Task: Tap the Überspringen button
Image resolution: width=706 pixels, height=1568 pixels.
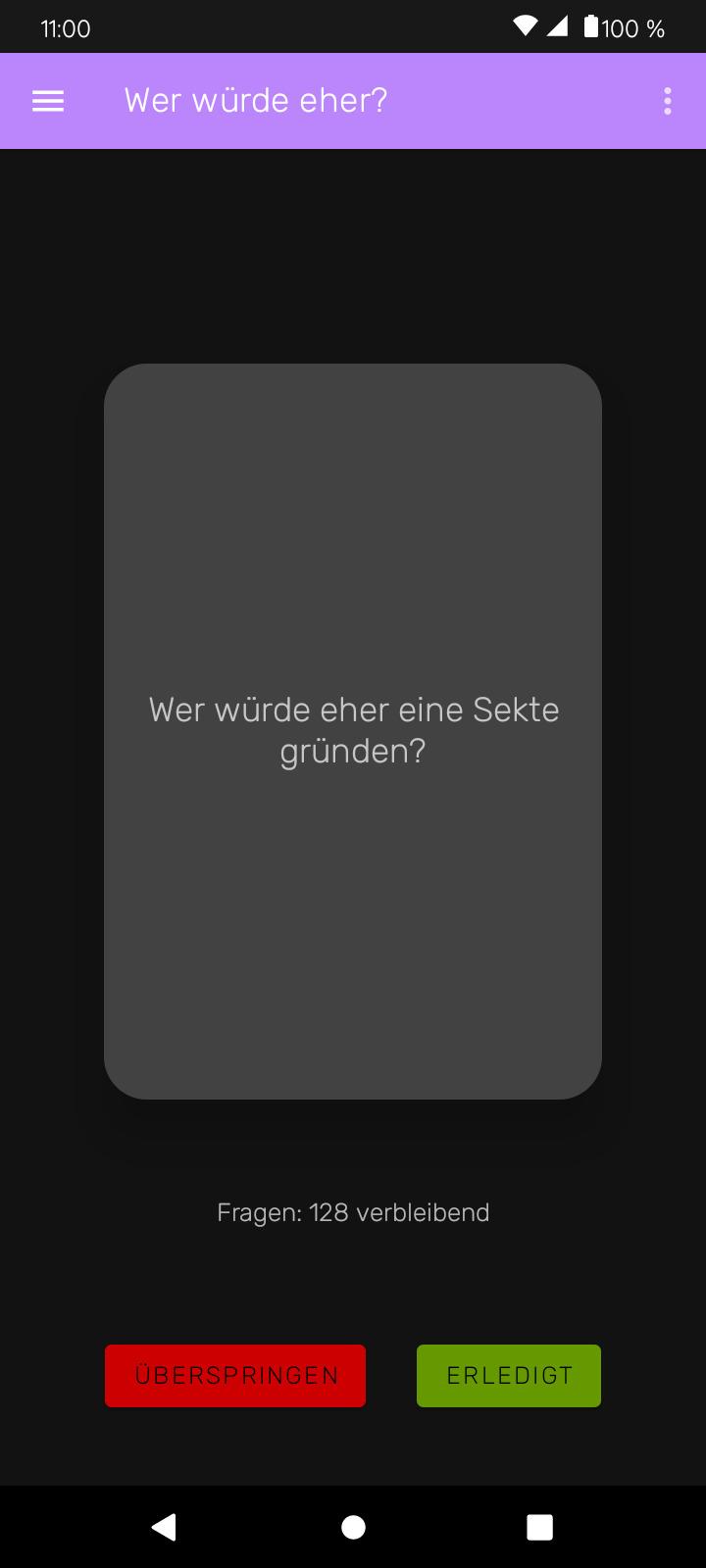Action: pos(235,1375)
